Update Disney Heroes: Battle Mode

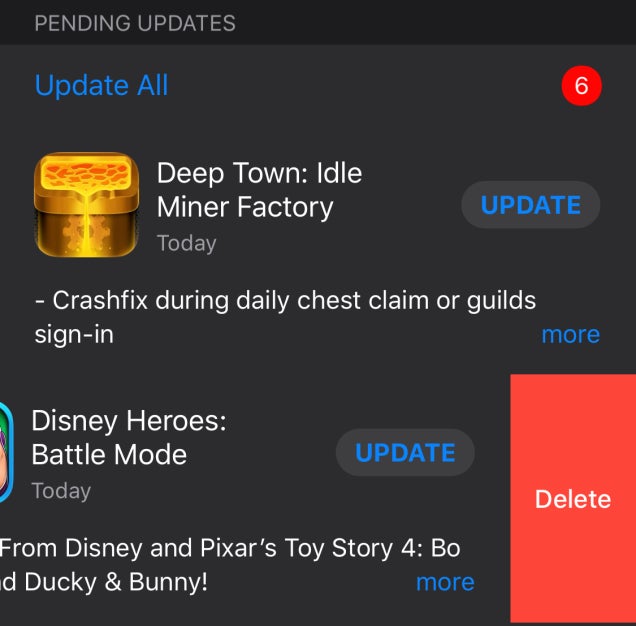pyautogui.click(x=405, y=452)
